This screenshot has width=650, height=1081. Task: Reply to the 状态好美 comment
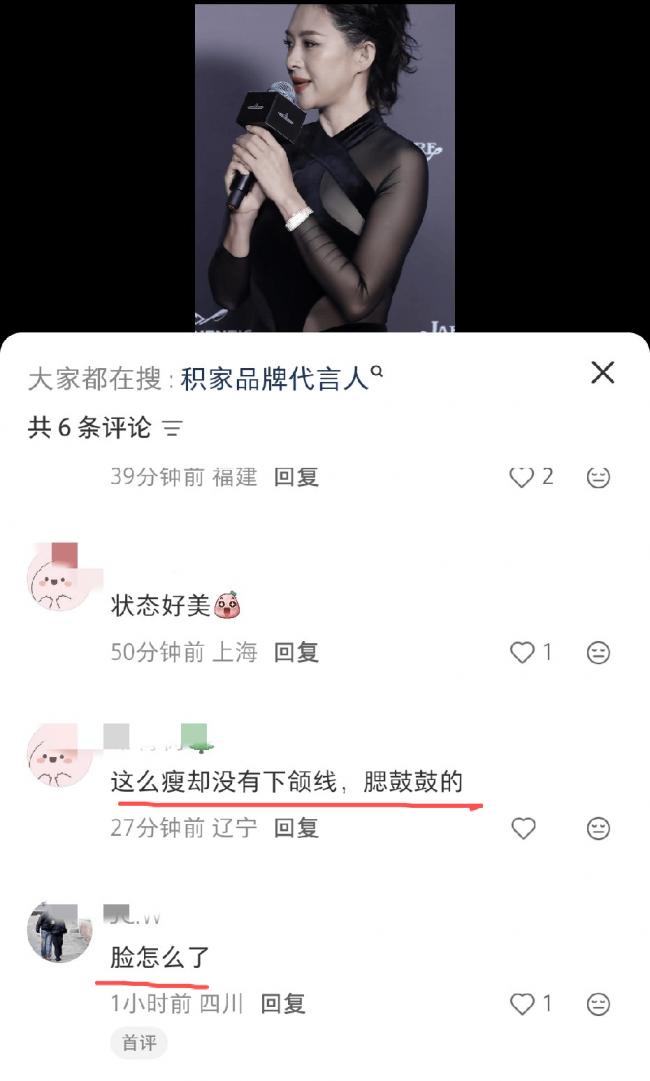[x=296, y=652]
